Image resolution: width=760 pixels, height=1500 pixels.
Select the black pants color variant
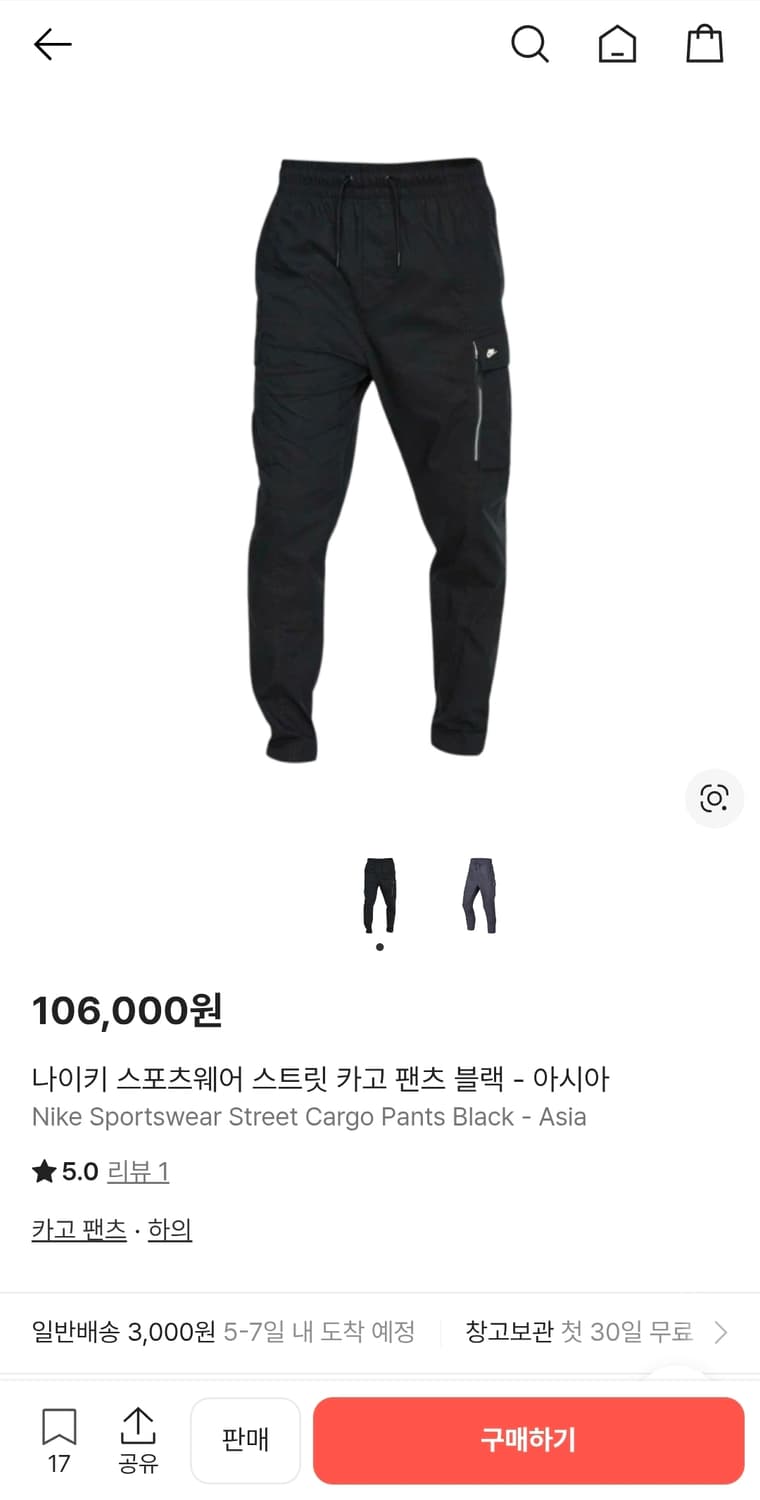380,893
